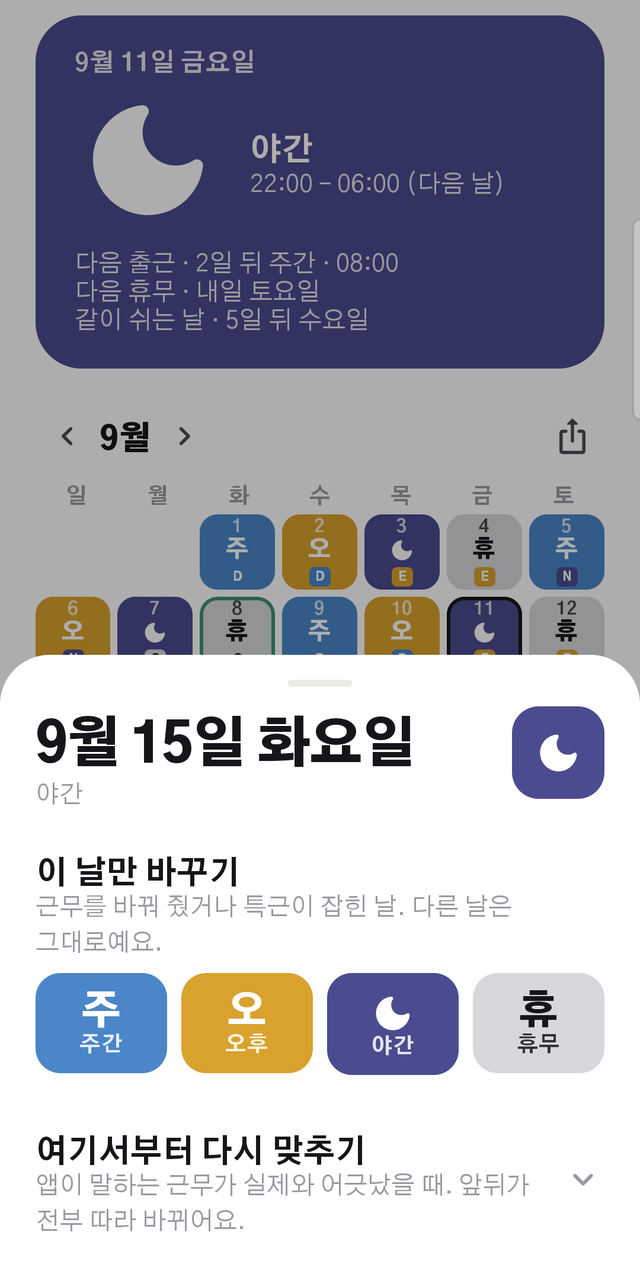Image resolution: width=640 pixels, height=1280 pixels.
Task: Mark this day as 휴무
Action: tap(539, 1023)
